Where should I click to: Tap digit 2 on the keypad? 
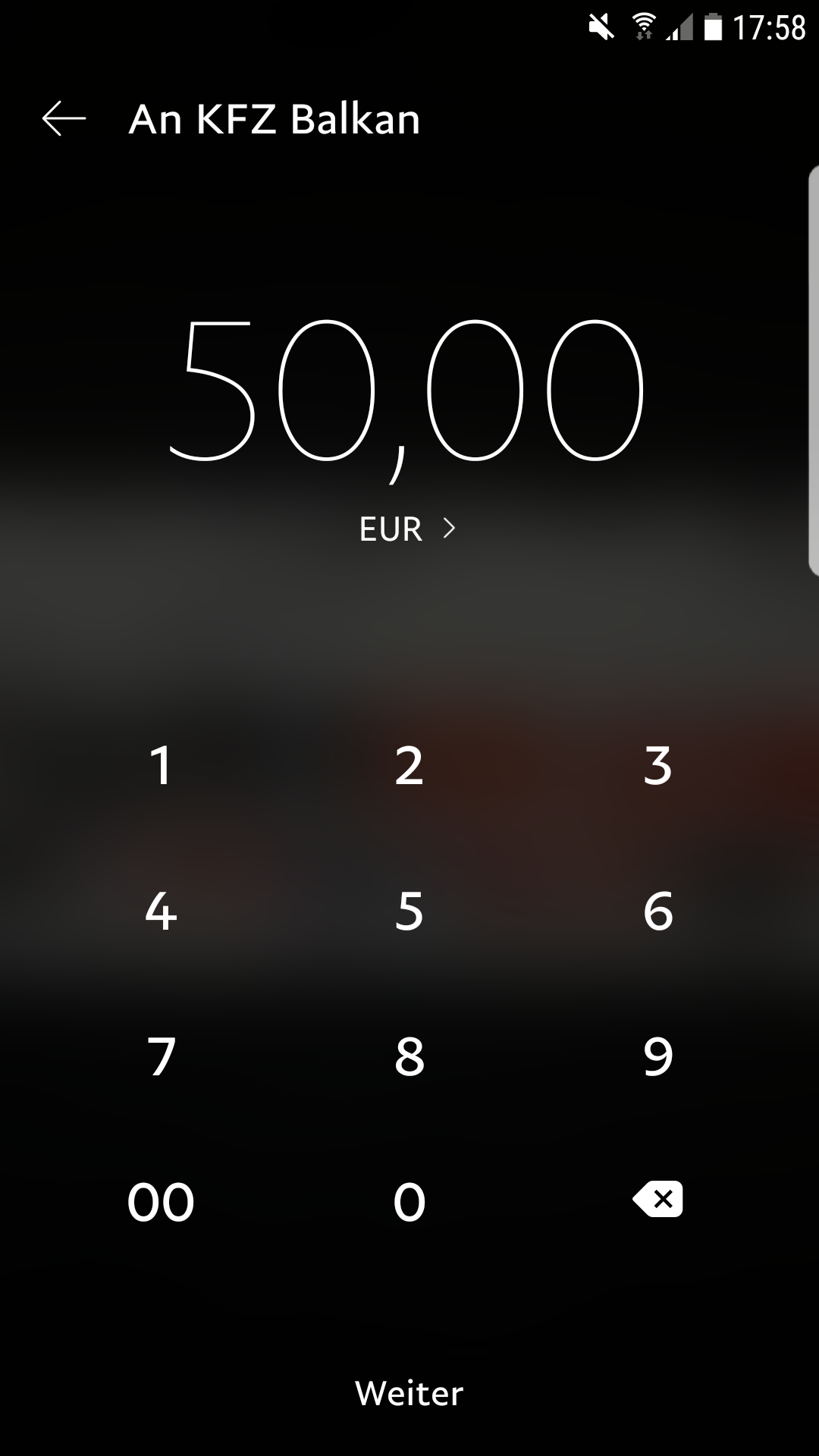click(409, 765)
